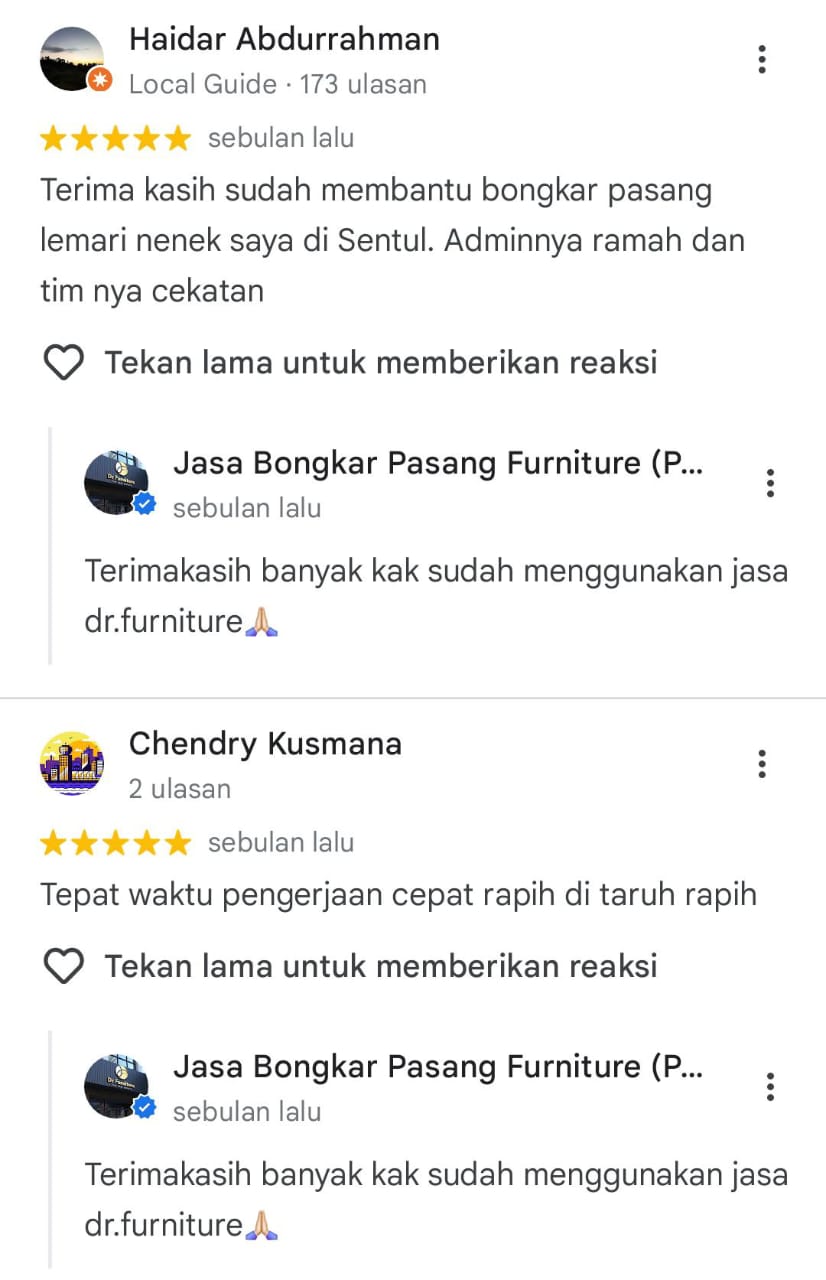Open options for owner's reply under Haidar's review
Viewport: 826px width, 1280px height.
pyautogui.click(x=770, y=483)
